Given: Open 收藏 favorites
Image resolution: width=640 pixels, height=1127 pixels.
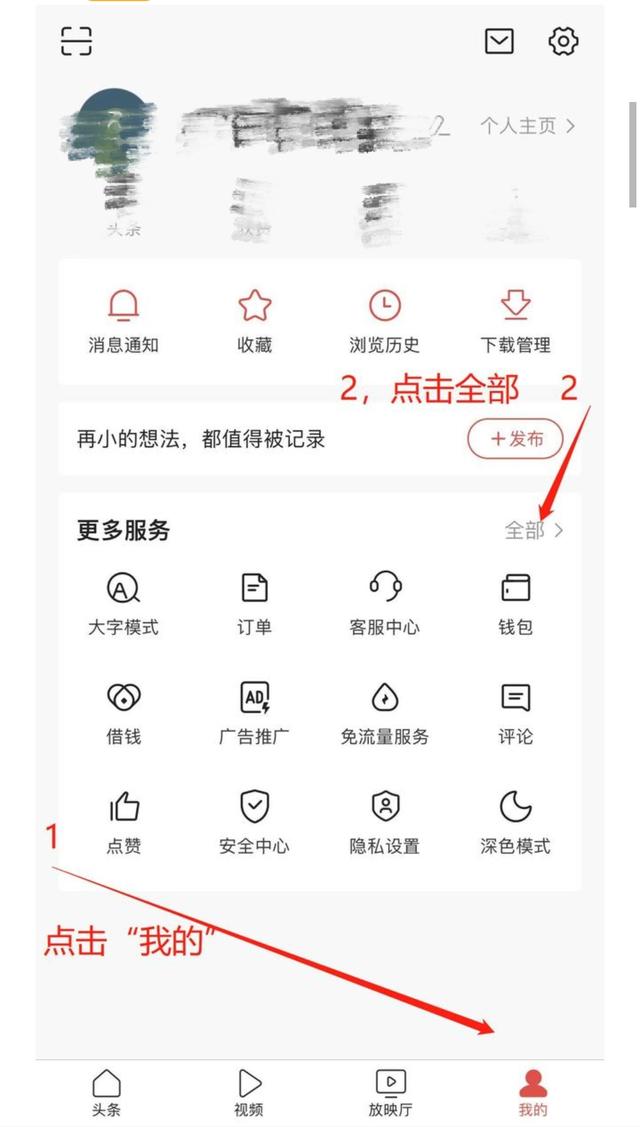Looking at the screenshot, I should click(x=254, y=322).
